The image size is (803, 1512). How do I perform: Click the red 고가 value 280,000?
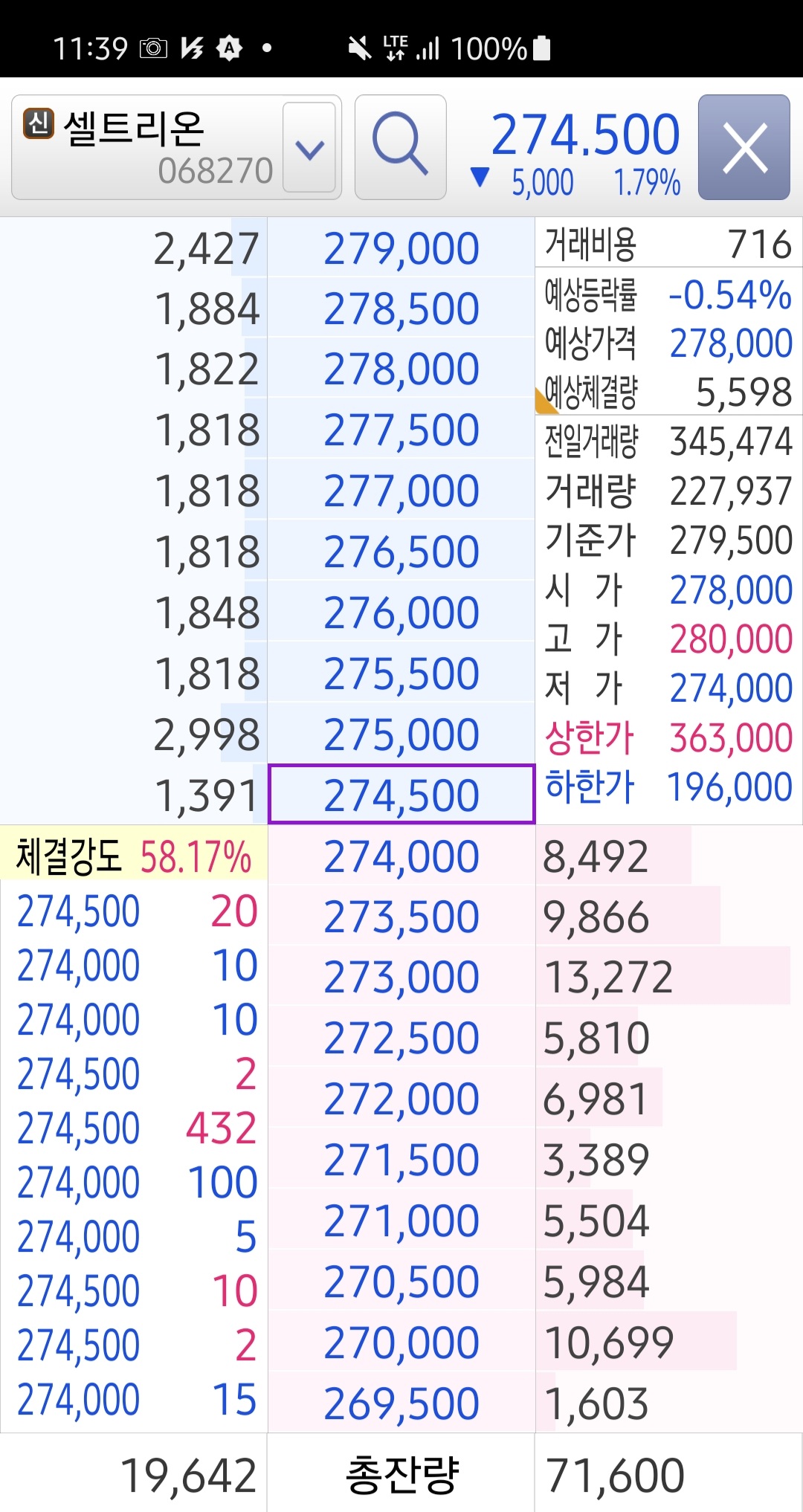pyautogui.click(x=730, y=639)
